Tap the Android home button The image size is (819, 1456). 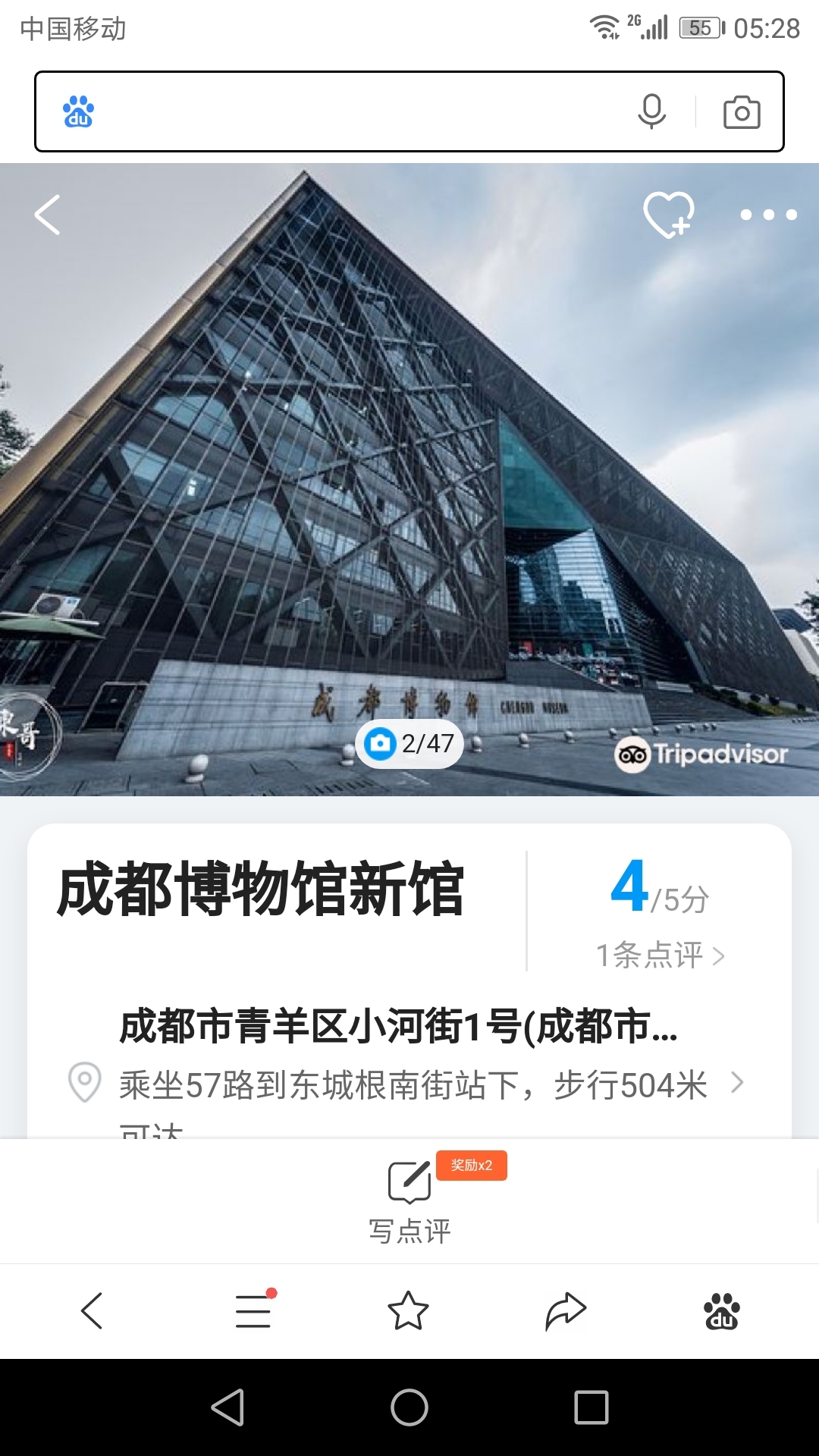(x=409, y=1407)
